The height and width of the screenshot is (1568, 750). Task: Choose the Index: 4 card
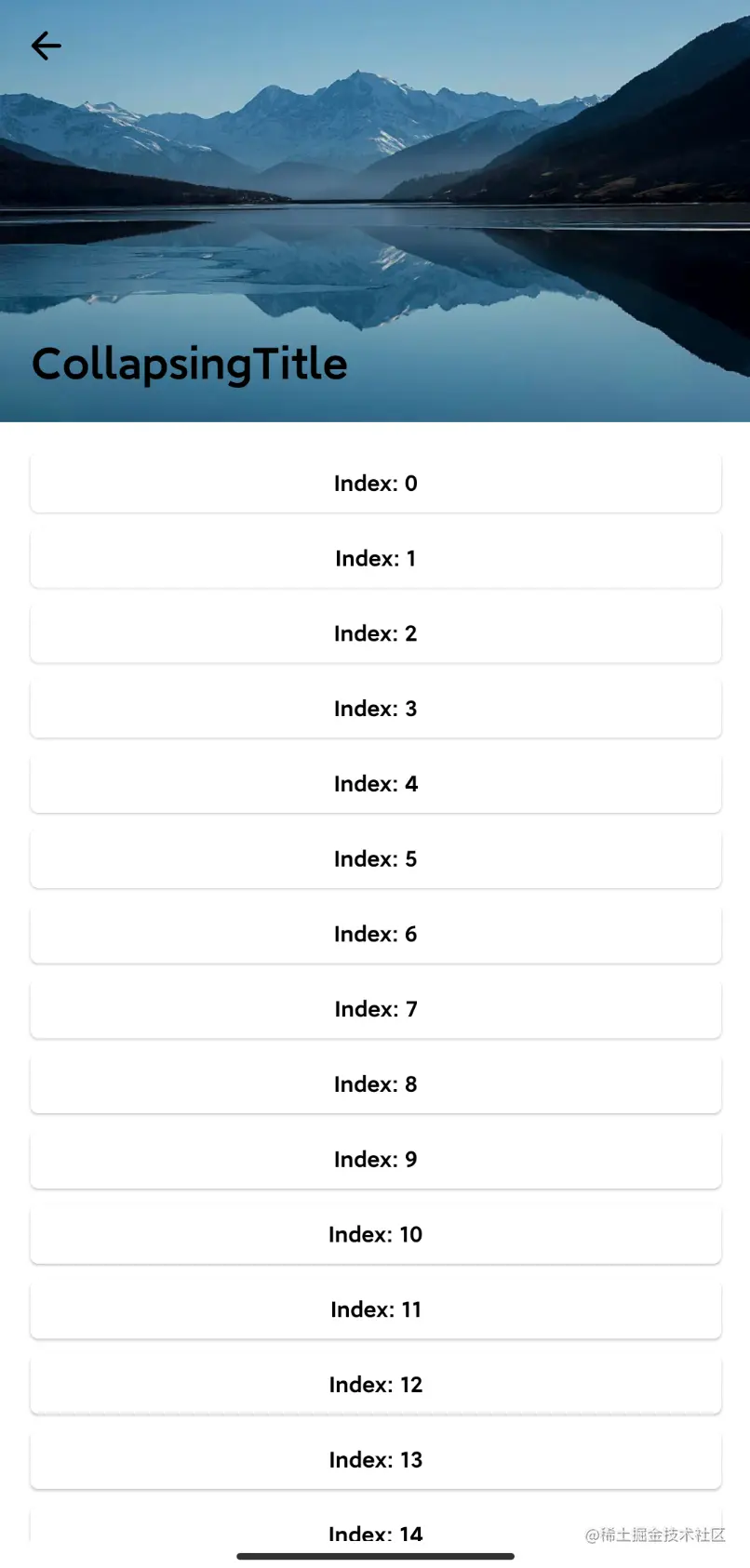375,784
